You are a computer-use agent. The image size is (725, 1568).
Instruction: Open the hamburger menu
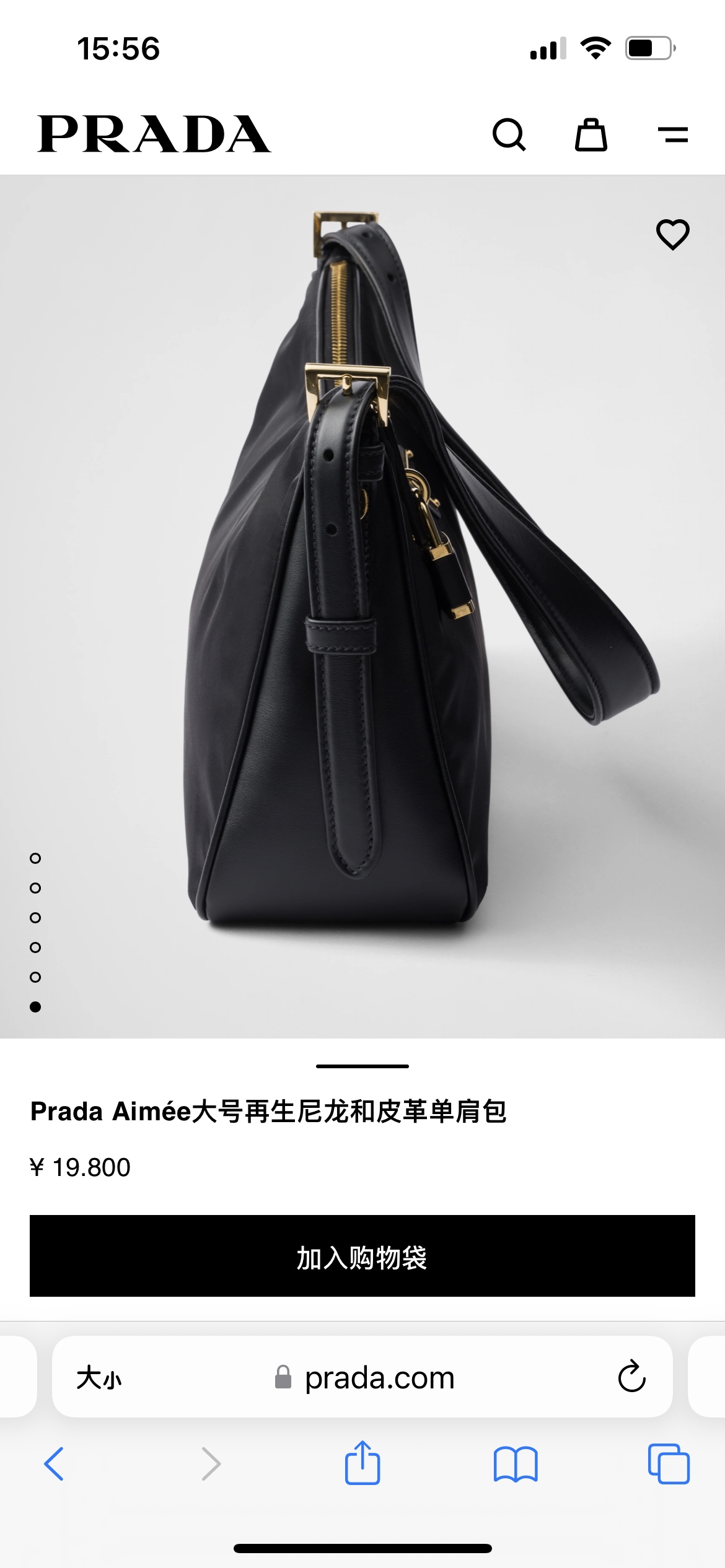pyautogui.click(x=673, y=134)
